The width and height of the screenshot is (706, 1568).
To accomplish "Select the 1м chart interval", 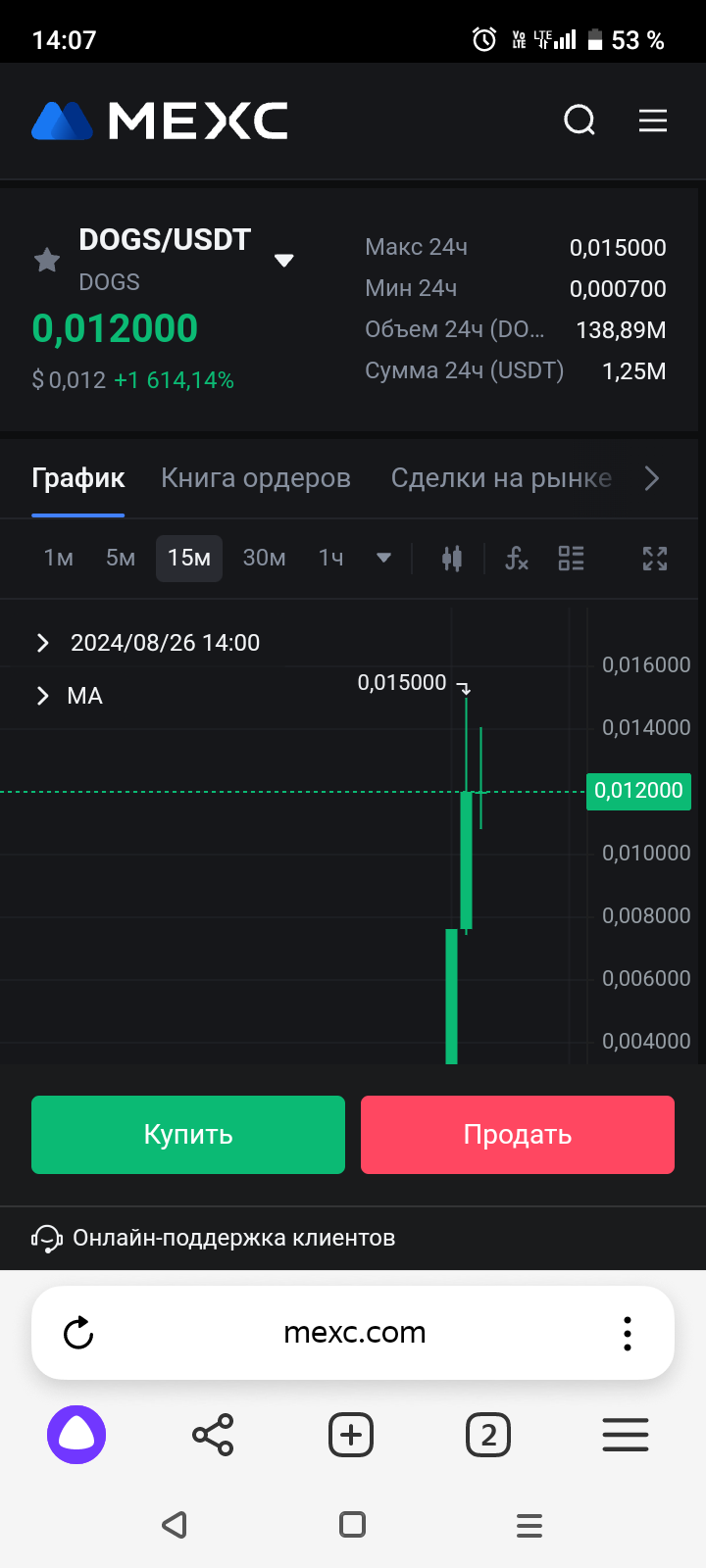I will coord(59,558).
